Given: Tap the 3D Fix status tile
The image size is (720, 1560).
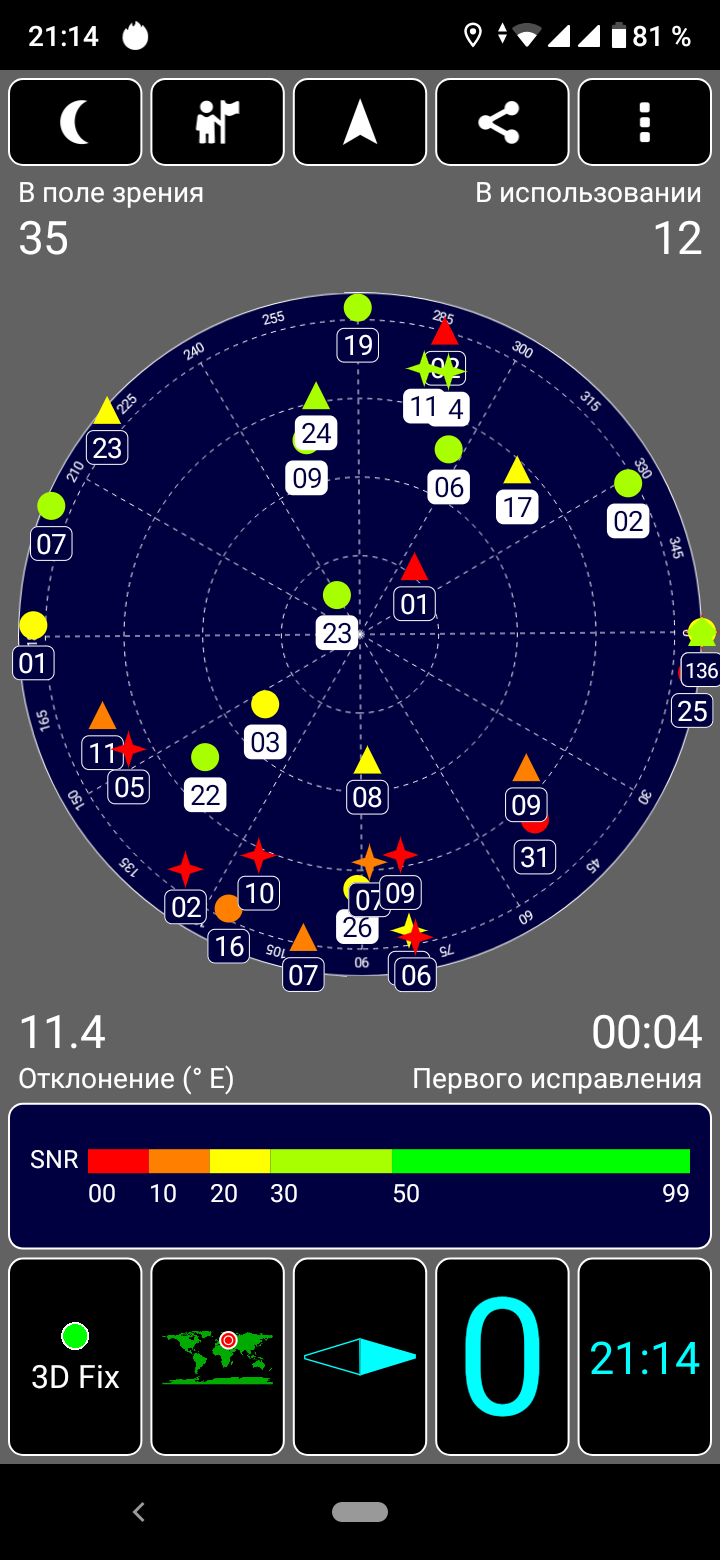Looking at the screenshot, I should click(75, 1356).
